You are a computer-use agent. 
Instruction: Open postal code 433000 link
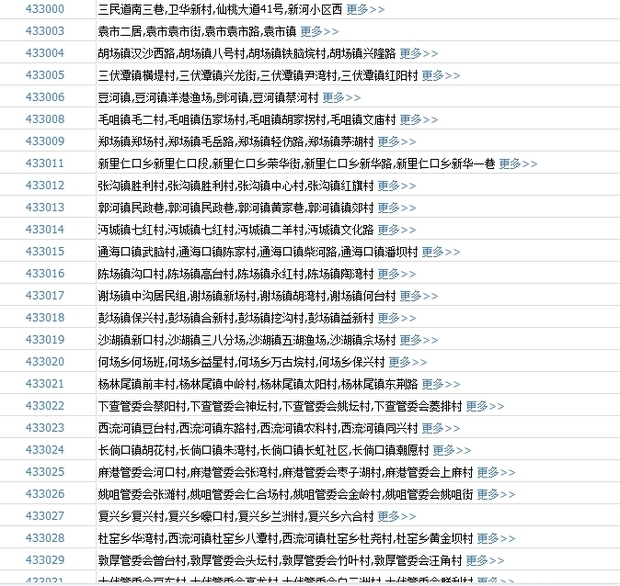[45, 9]
